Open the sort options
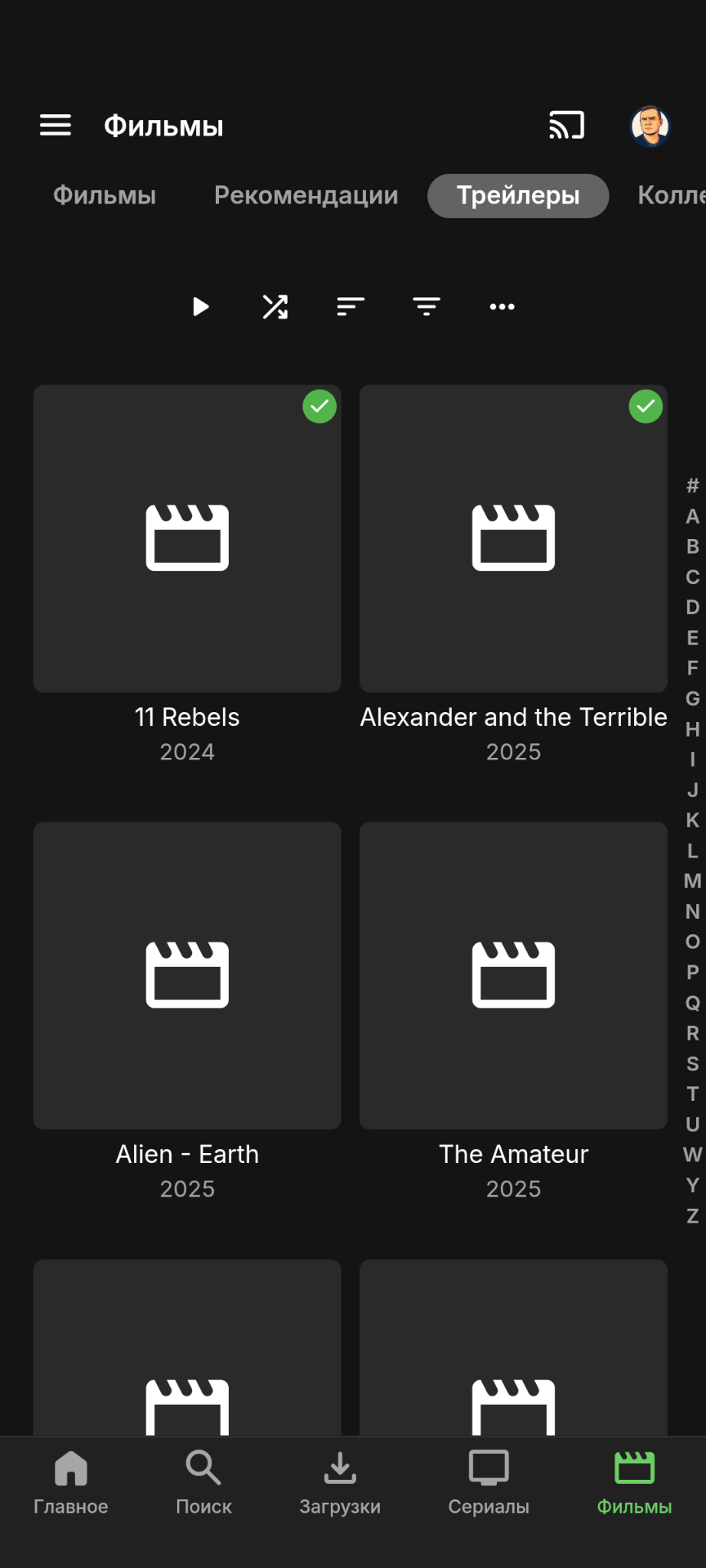The height and width of the screenshot is (1568, 706). coord(351,307)
